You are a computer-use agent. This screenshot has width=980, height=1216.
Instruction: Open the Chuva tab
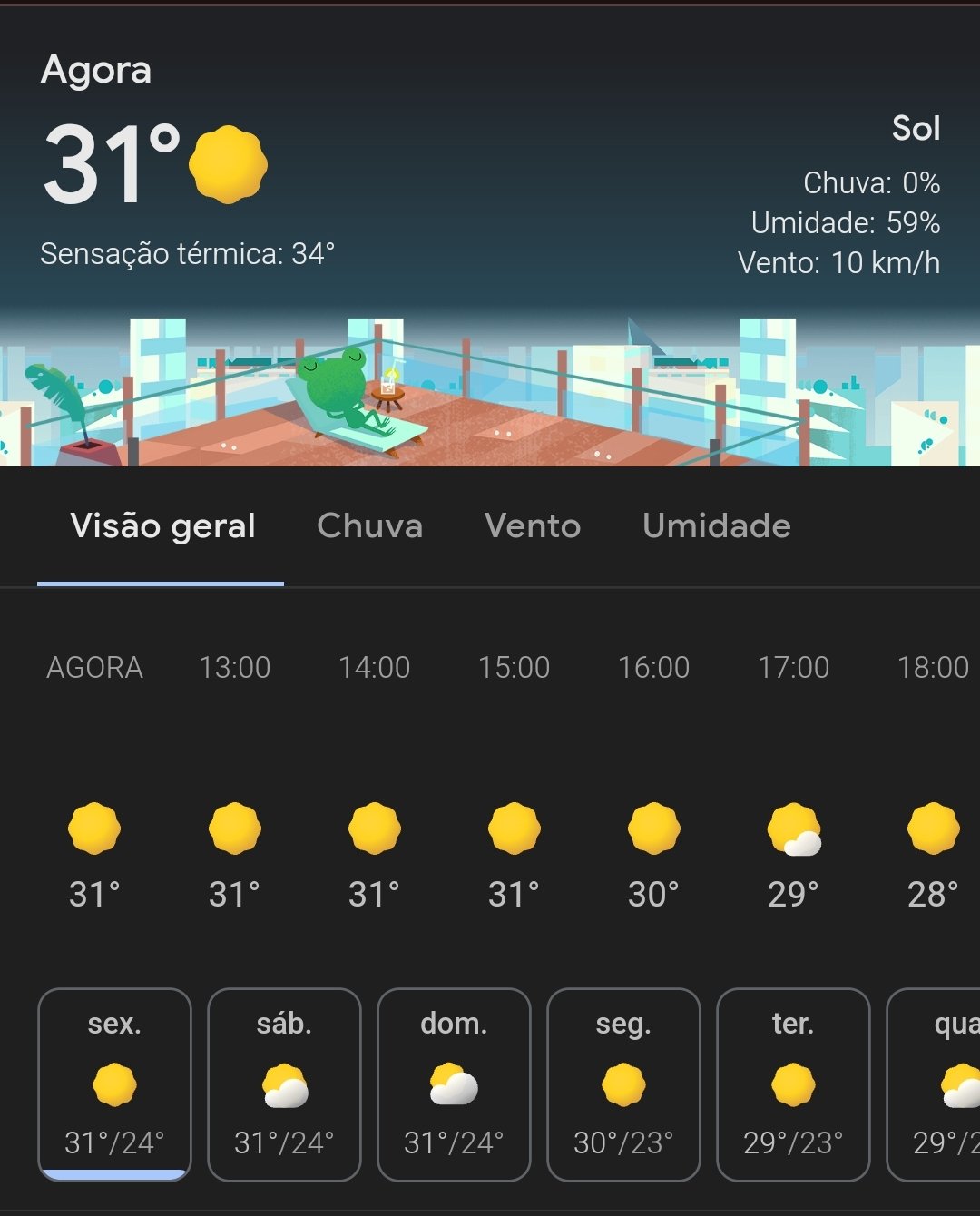369,526
